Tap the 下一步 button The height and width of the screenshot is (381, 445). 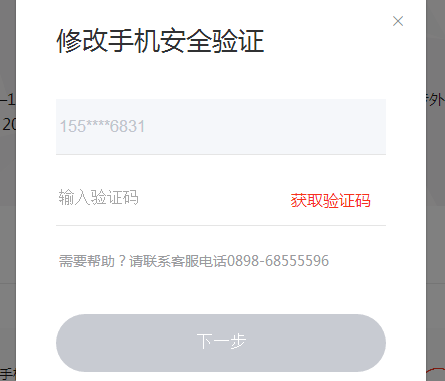[x=221, y=343]
